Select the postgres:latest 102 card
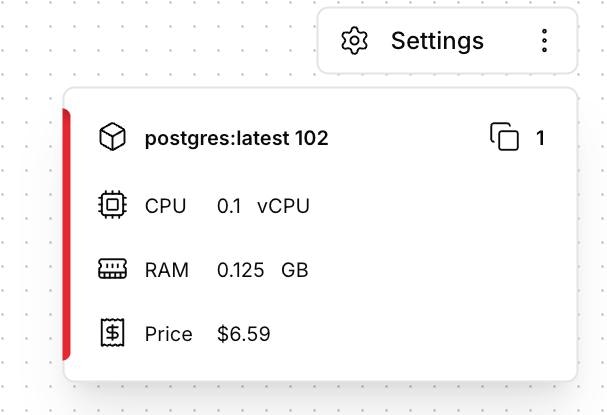Image resolution: width=607 pixels, height=415 pixels. [320, 235]
